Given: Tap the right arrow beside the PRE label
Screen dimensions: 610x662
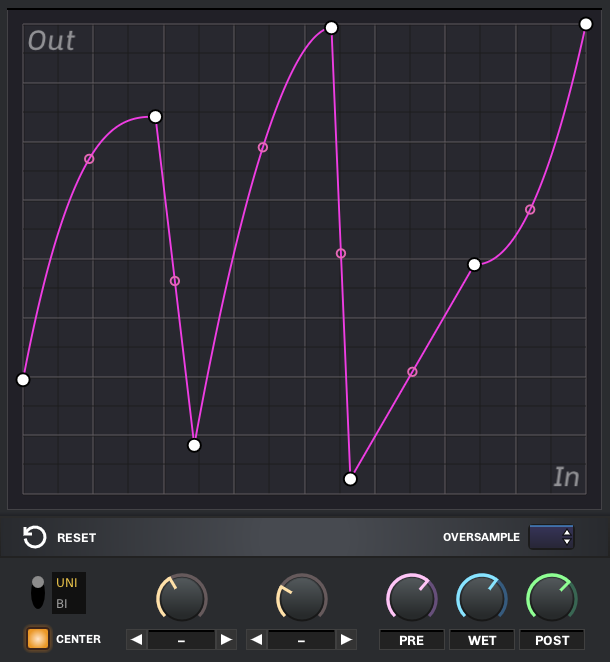Looking at the screenshot, I should 346,639.
